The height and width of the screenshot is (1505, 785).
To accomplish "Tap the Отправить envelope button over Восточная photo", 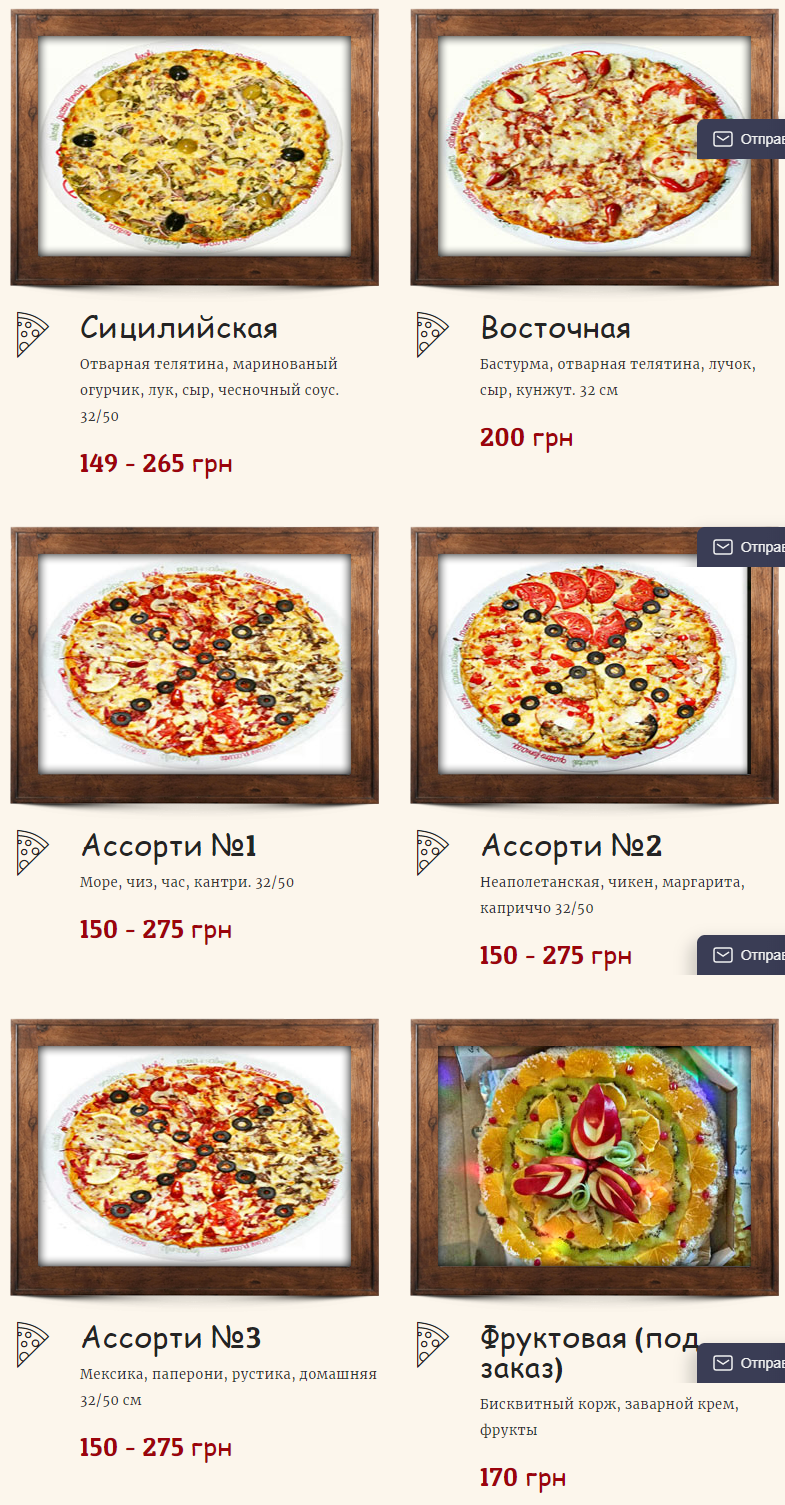I will pos(741,139).
